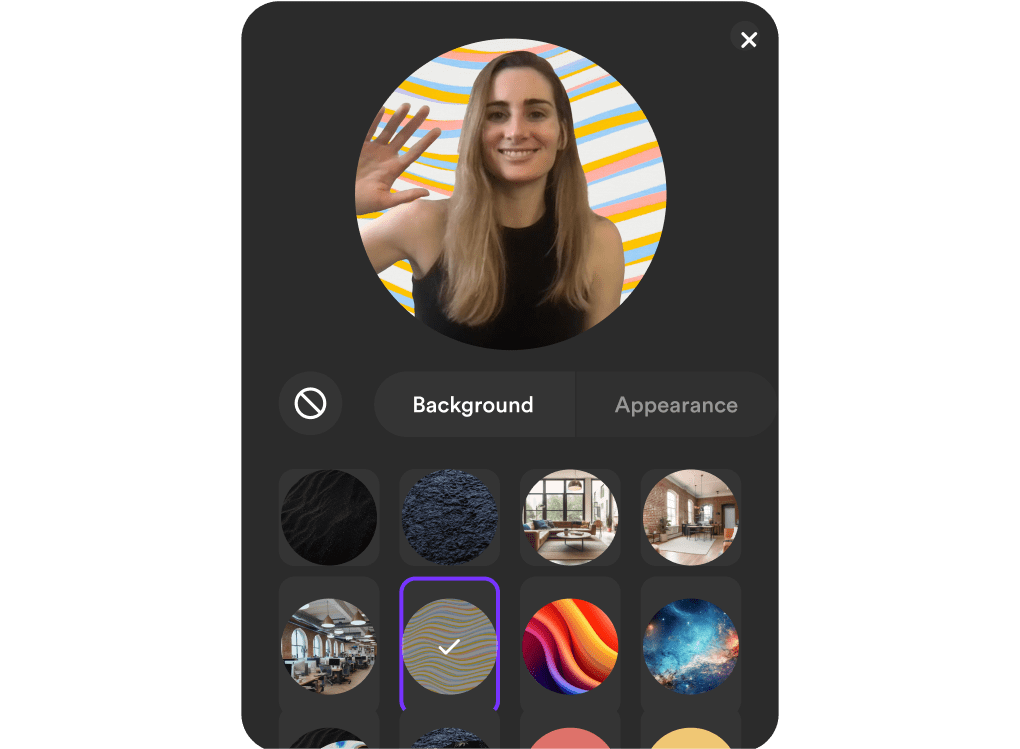Pick the living room with sofa background

(570, 518)
